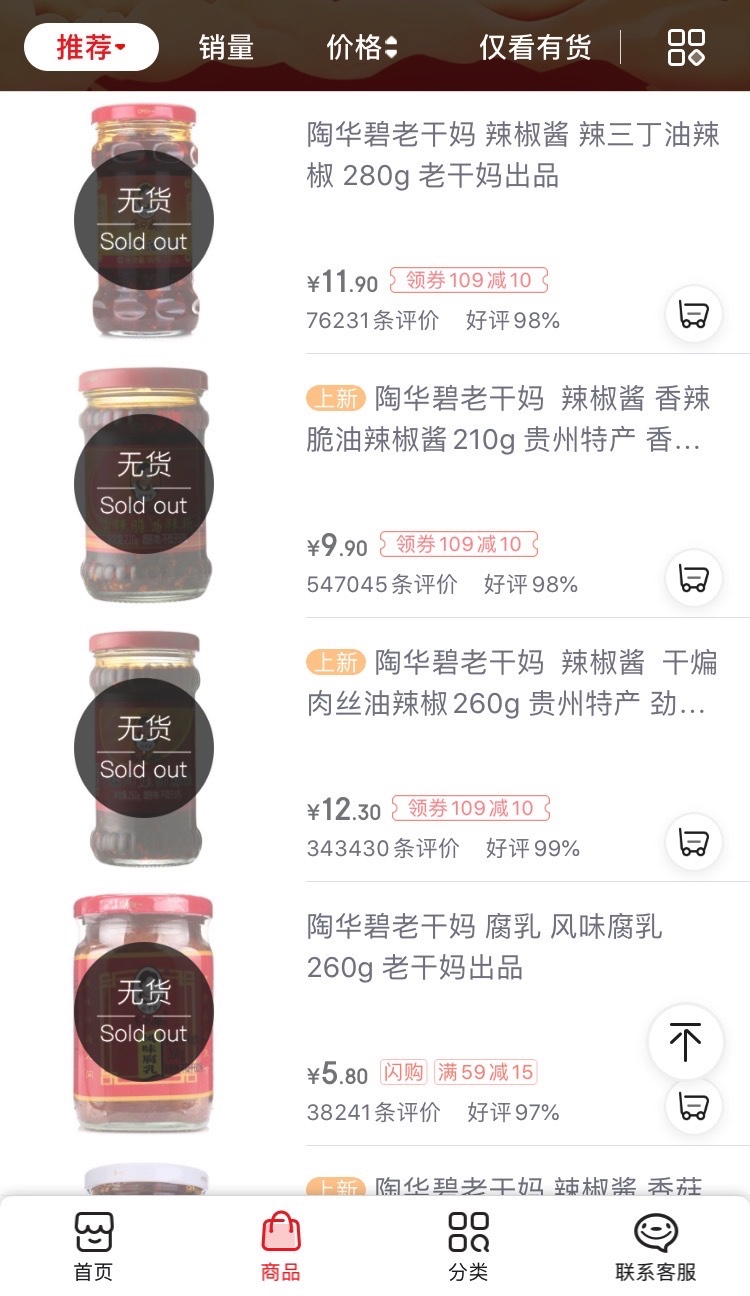
Task: Jump back to the top of the list
Action: click(x=685, y=1042)
